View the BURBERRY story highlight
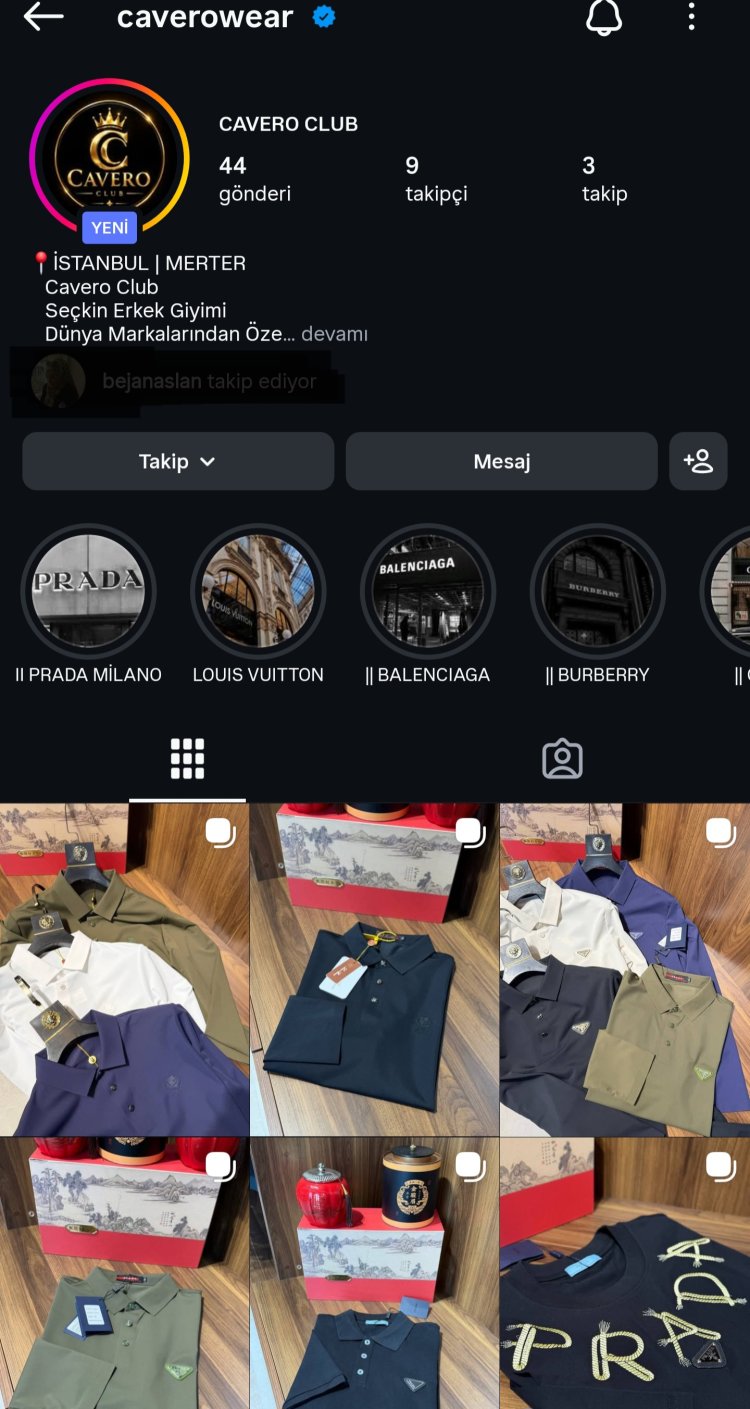Image resolution: width=750 pixels, height=1409 pixels. point(597,591)
